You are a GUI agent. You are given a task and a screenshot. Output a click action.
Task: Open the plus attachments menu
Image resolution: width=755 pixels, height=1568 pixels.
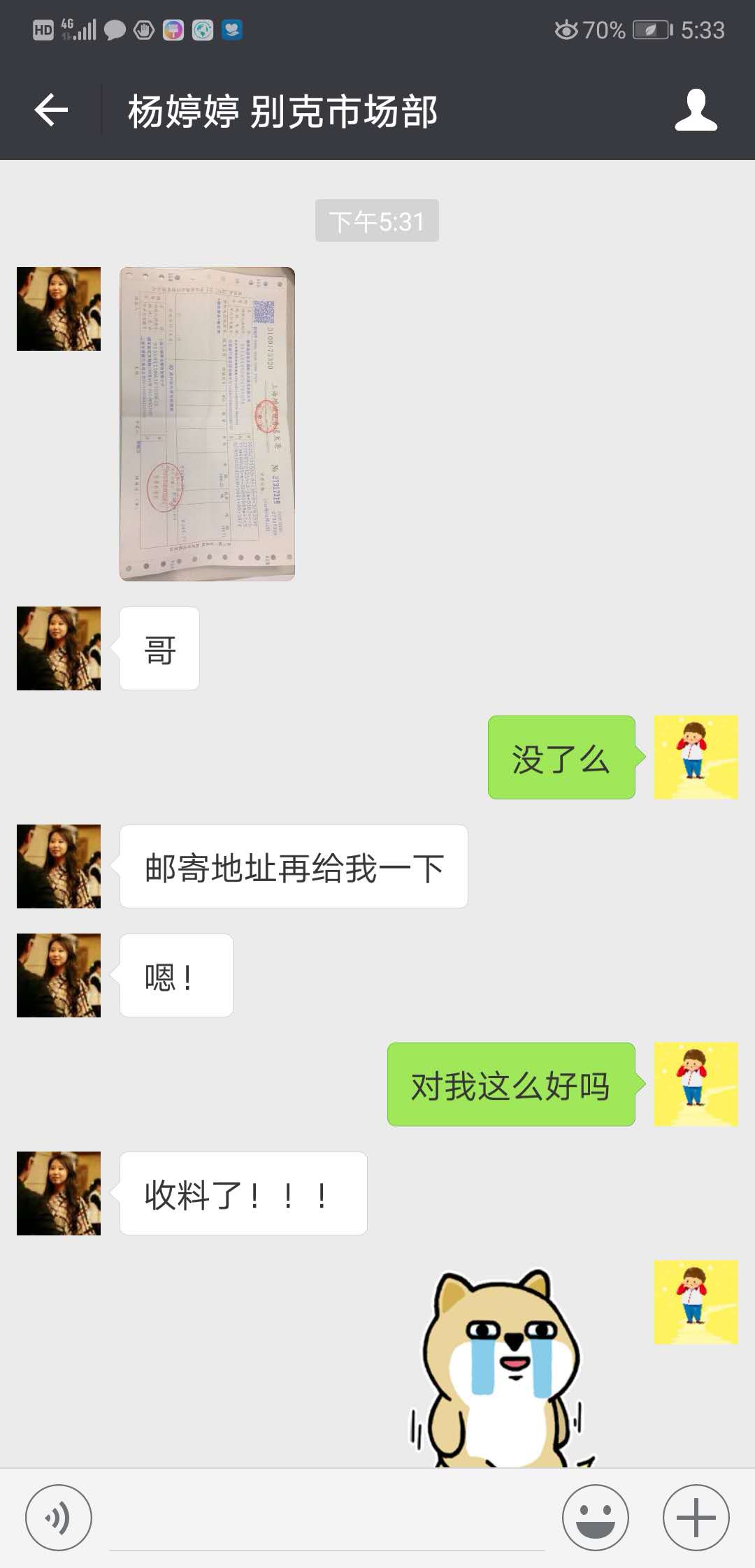(x=696, y=1518)
